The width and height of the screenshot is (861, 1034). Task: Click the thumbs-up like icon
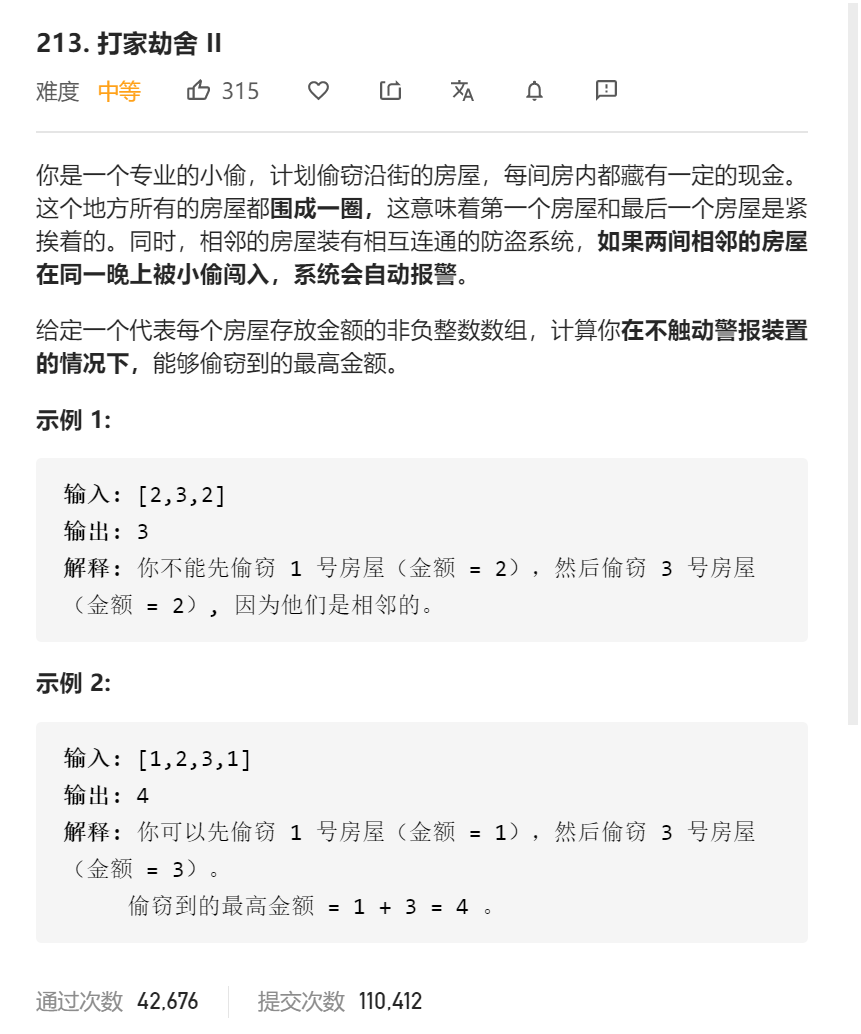pos(198,91)
